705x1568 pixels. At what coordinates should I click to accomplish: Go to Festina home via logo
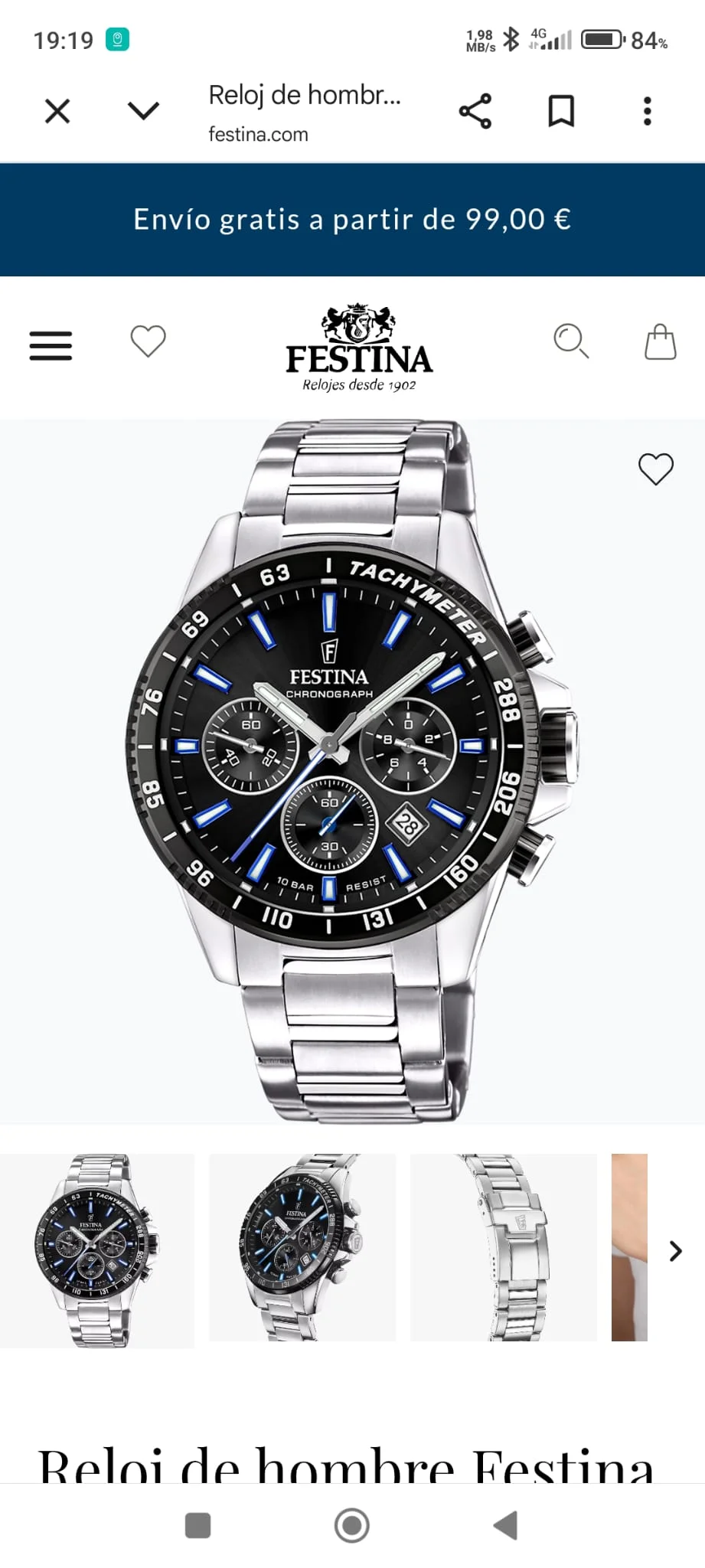[x=358, y=348]
